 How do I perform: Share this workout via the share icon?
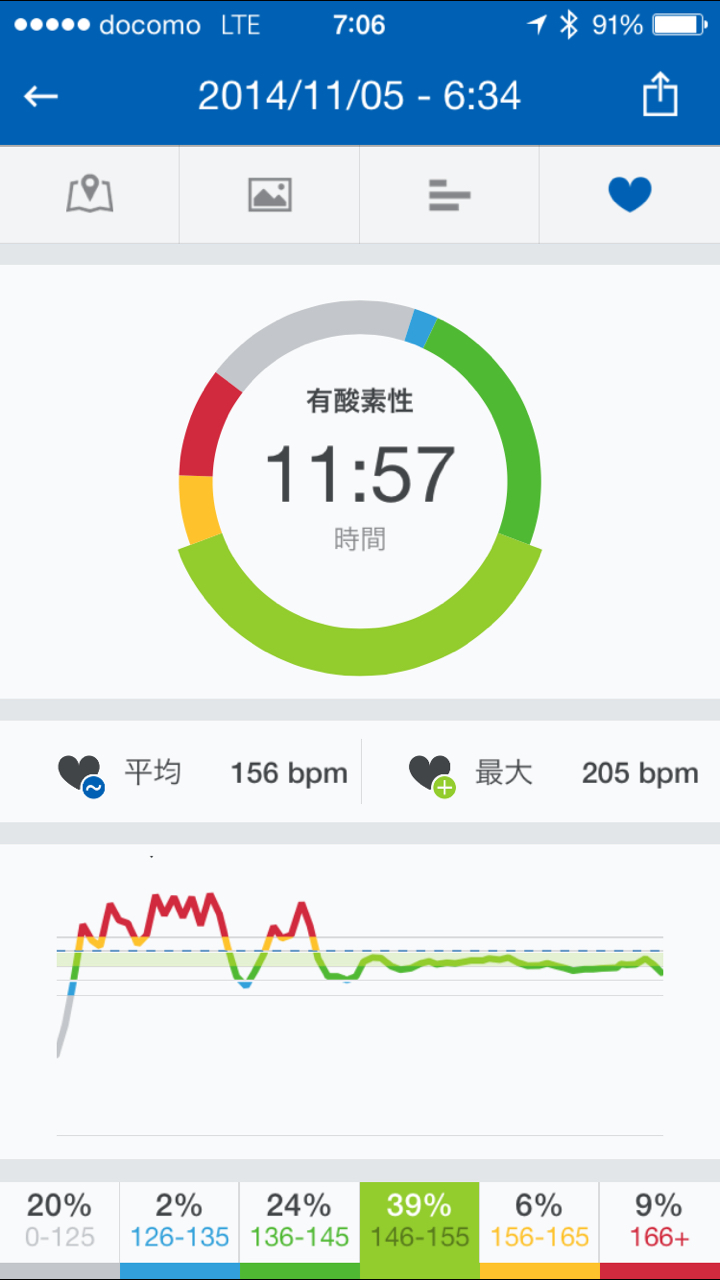tap(659, 96)
